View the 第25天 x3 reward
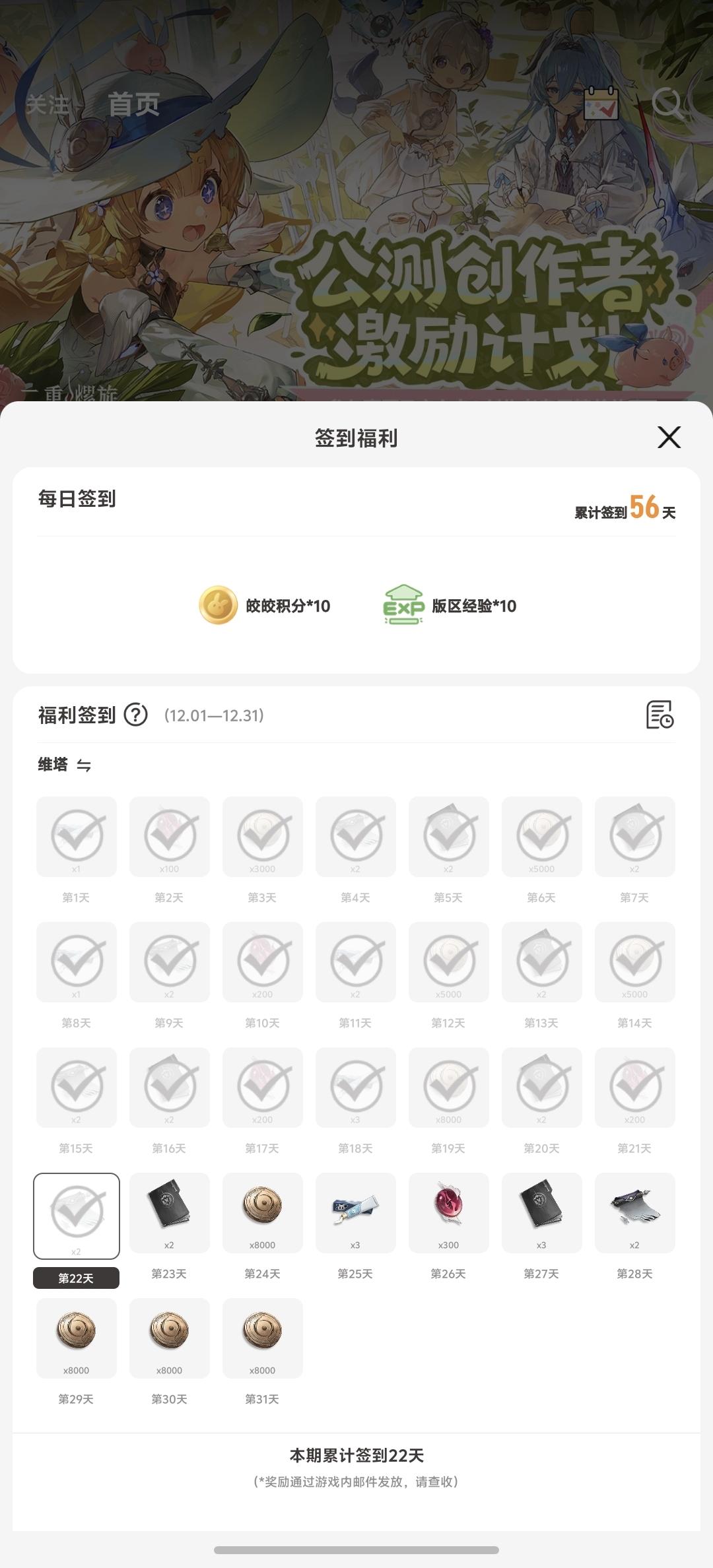 point(356,1212)
